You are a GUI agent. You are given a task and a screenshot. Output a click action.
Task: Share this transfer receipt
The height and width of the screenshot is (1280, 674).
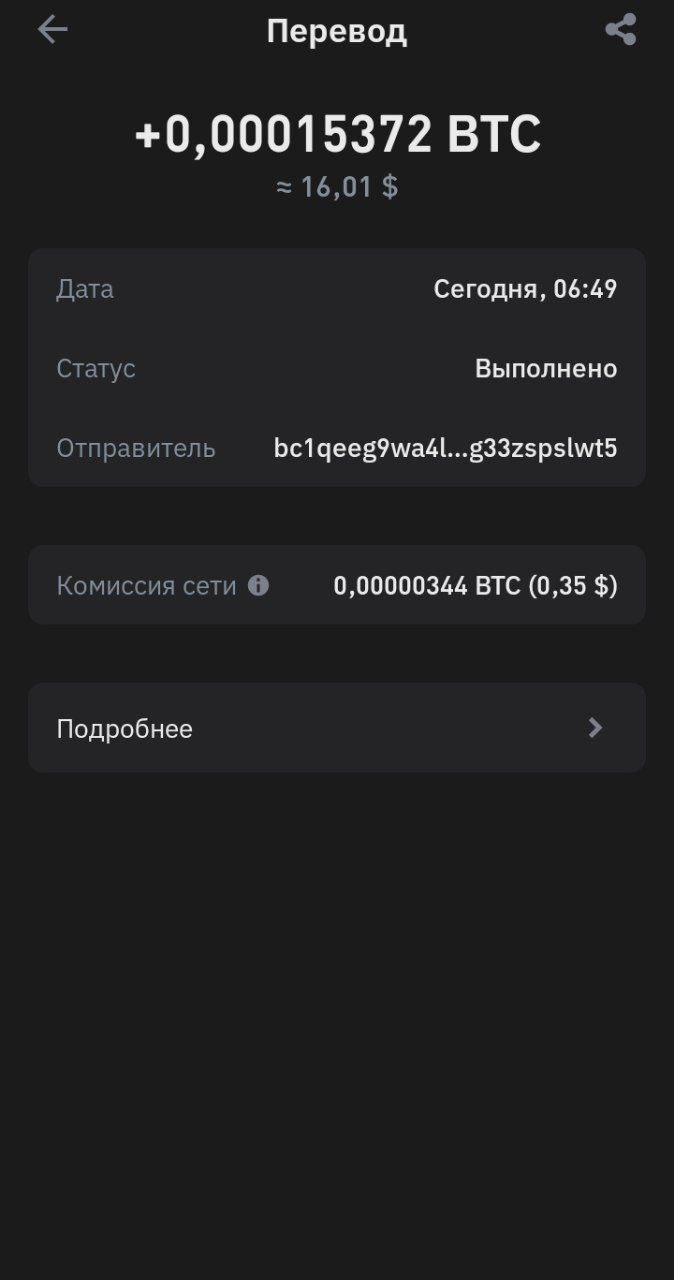pos(621,30)
